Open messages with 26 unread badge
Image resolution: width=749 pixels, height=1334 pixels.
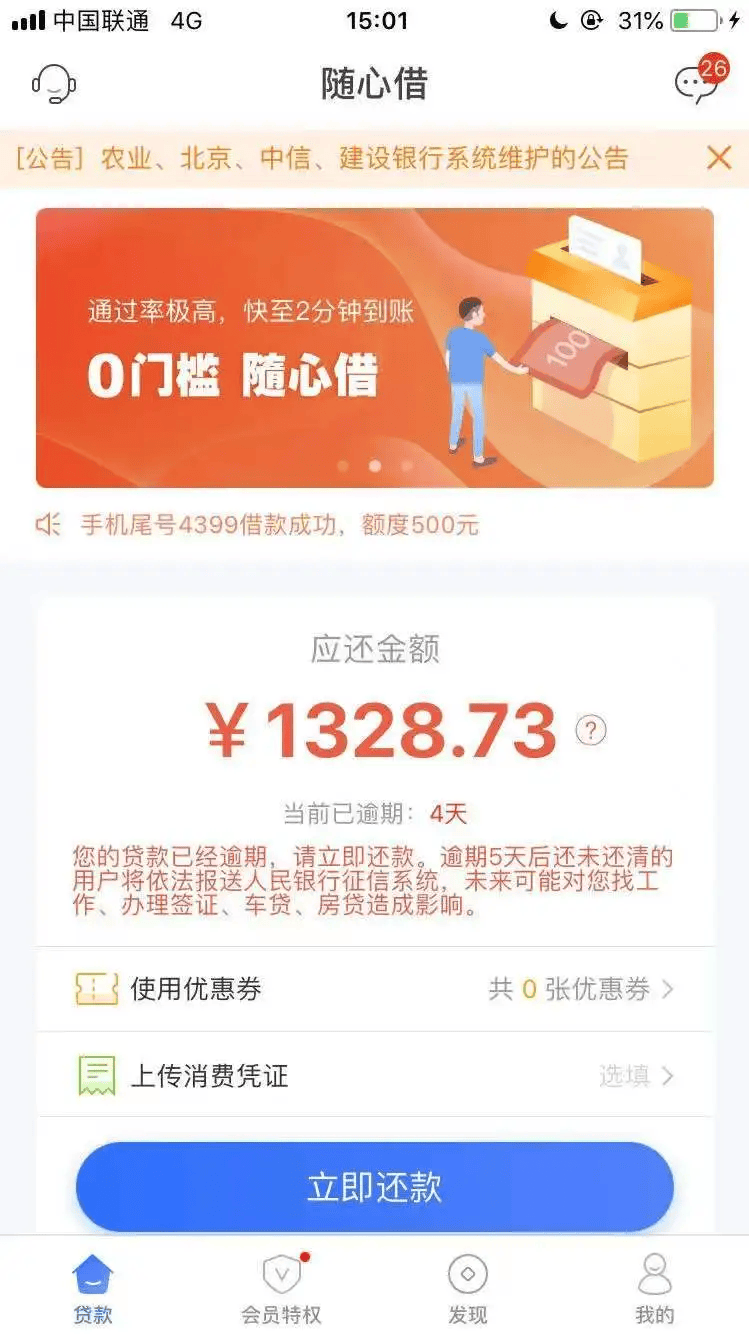pyautogui.click(x=697, y=84)
